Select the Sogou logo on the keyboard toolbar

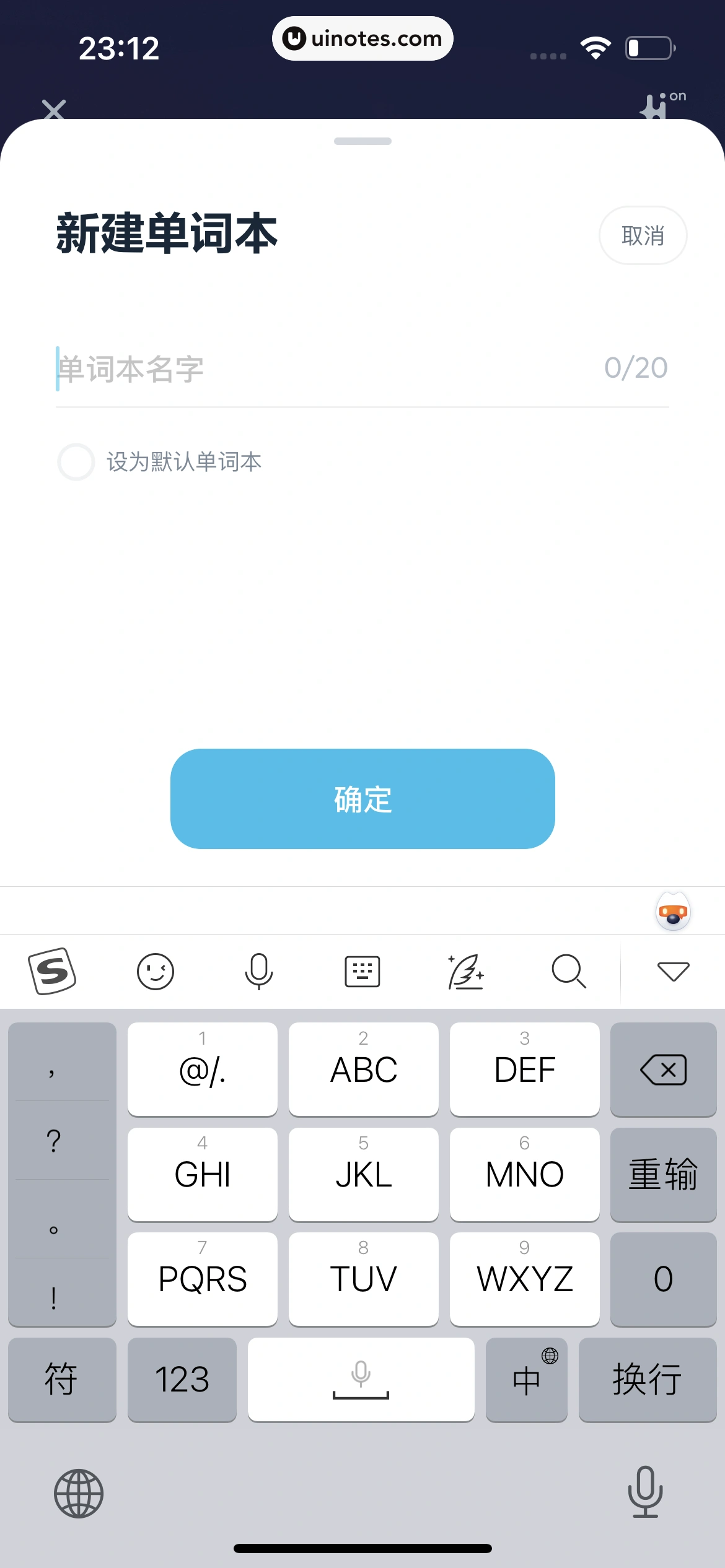coord(53,971)
